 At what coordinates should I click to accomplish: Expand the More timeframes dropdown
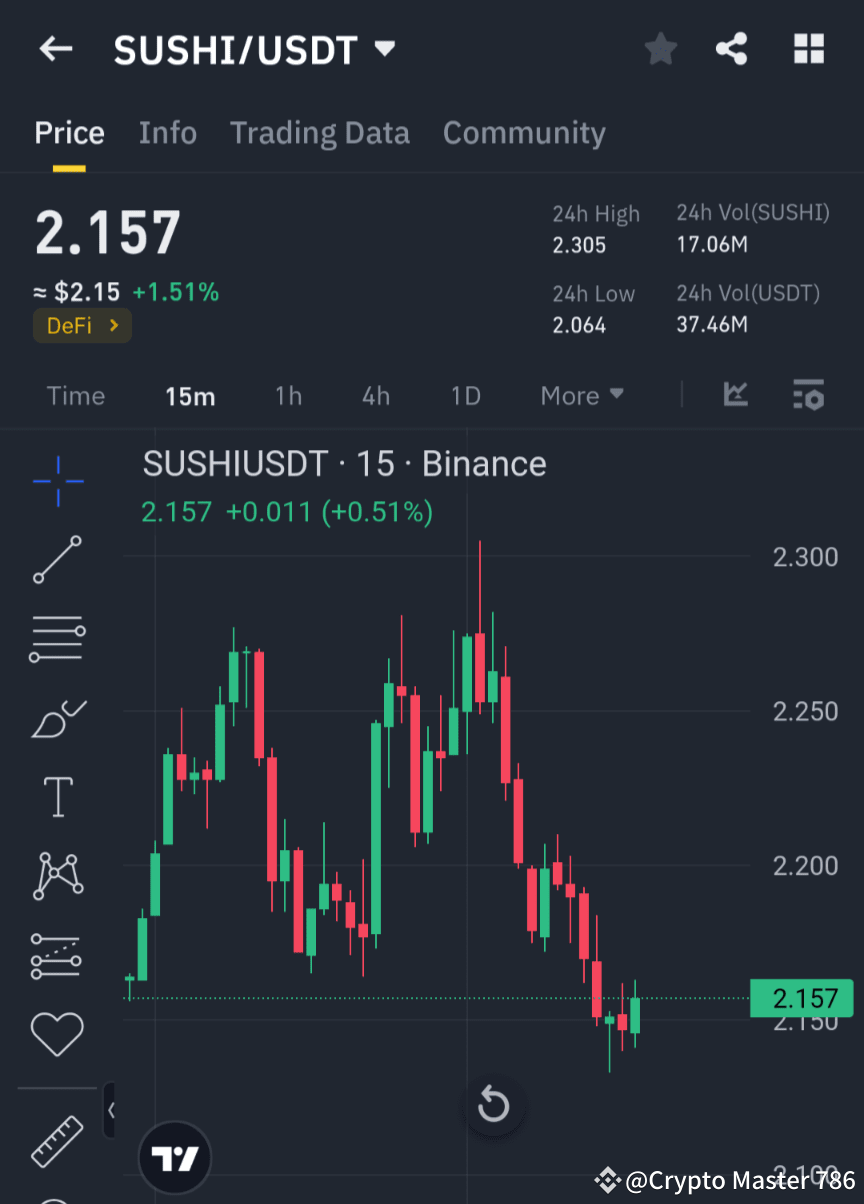click(x=582, y=395)
